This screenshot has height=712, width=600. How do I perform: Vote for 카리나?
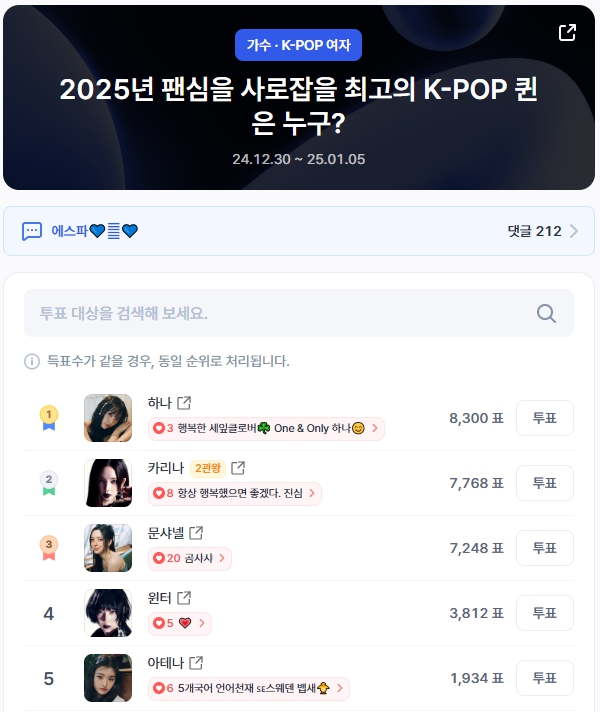(544, 483)
